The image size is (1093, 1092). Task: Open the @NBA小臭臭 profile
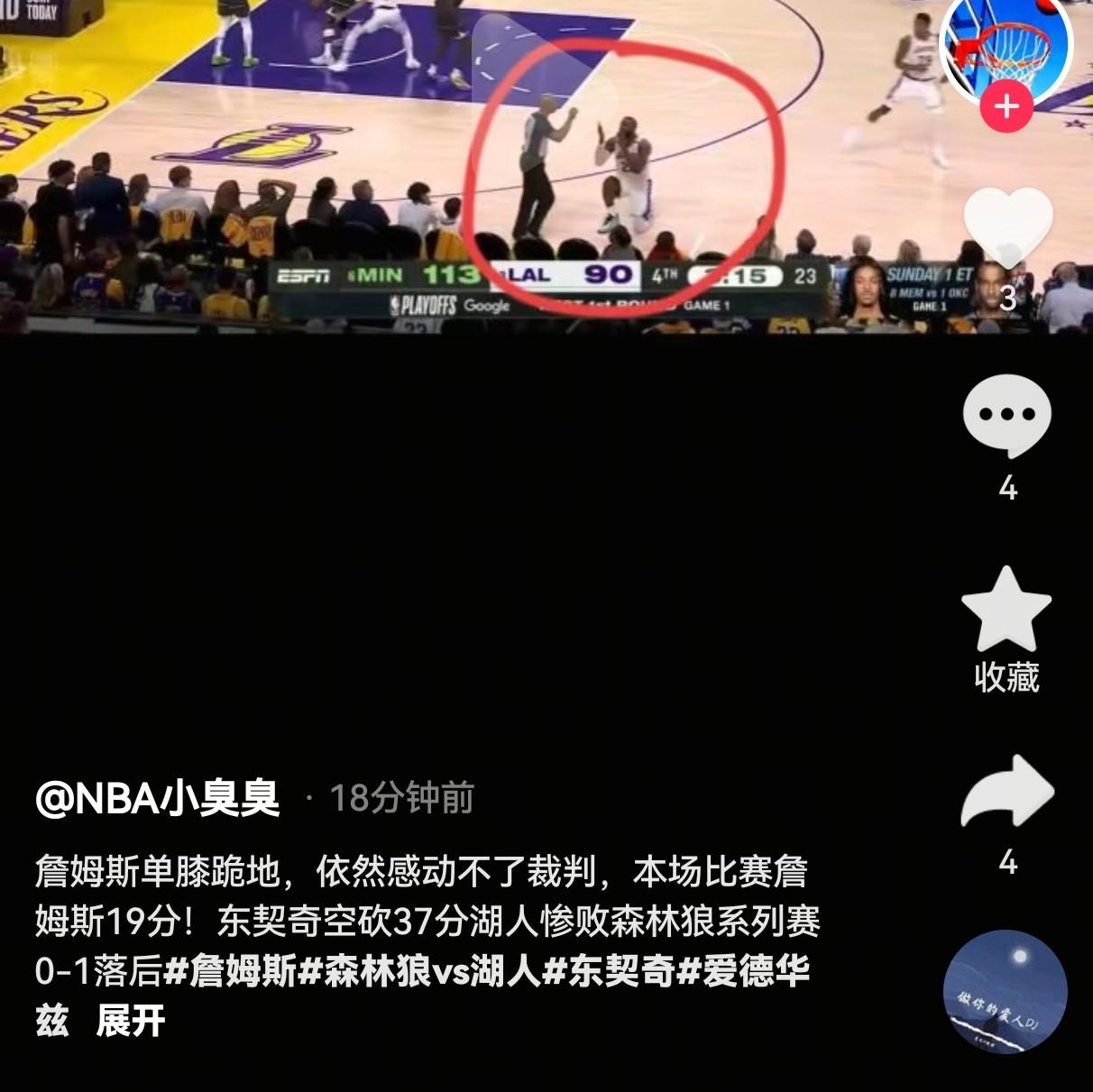coord(158,798)
